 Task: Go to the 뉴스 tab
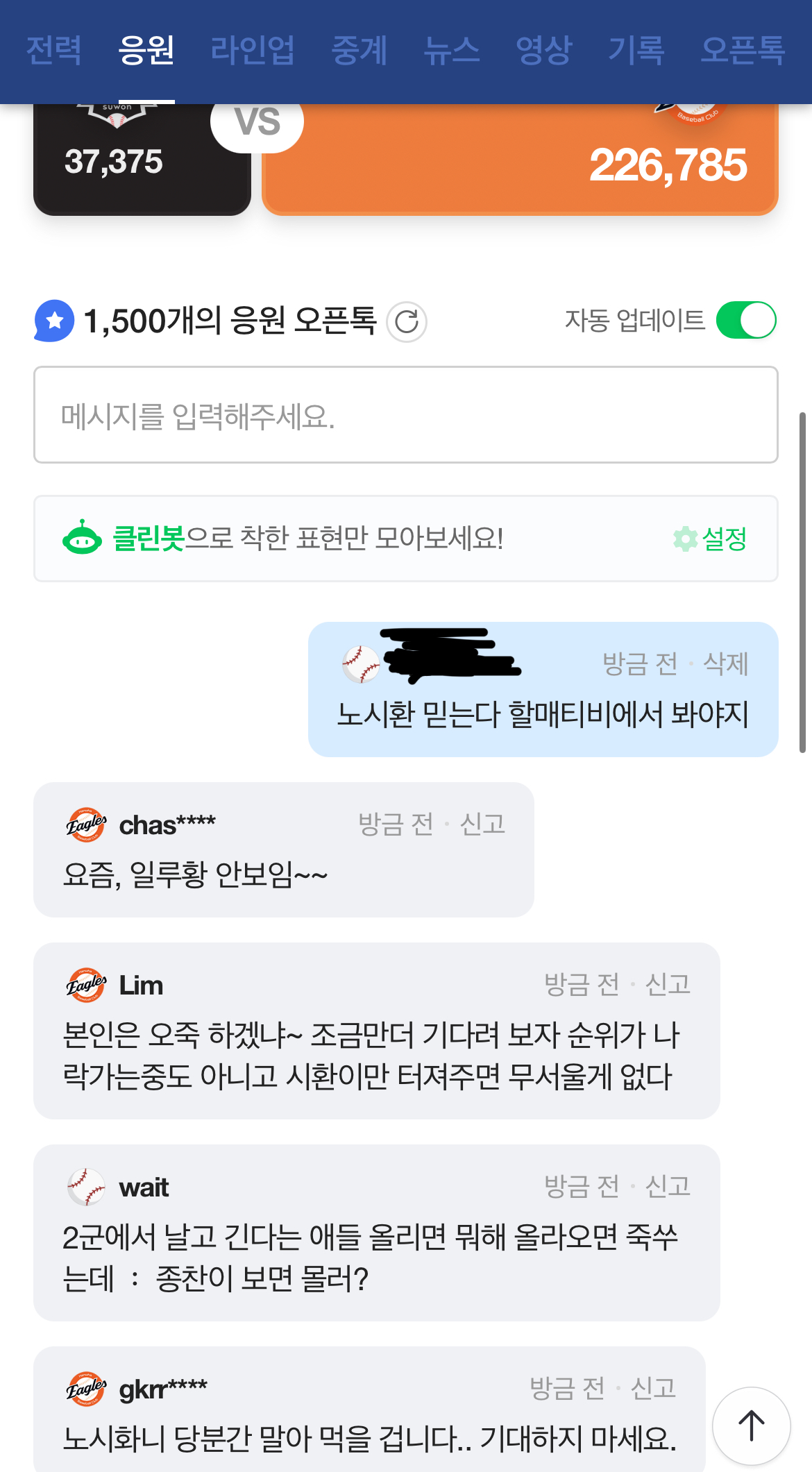click(452, 51)
